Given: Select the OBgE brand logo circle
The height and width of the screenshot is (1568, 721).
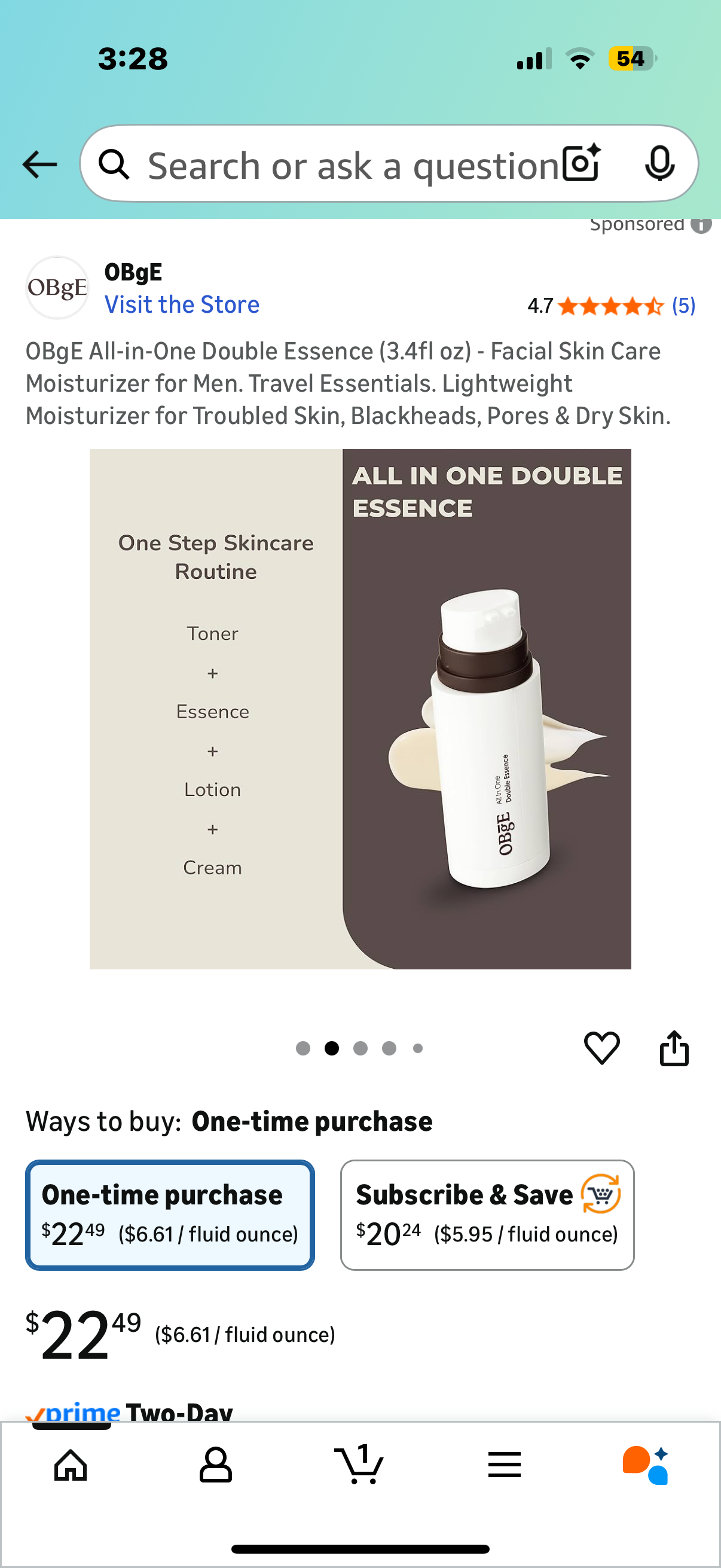Looking at the screenshot, I should [x=57, y=286].
